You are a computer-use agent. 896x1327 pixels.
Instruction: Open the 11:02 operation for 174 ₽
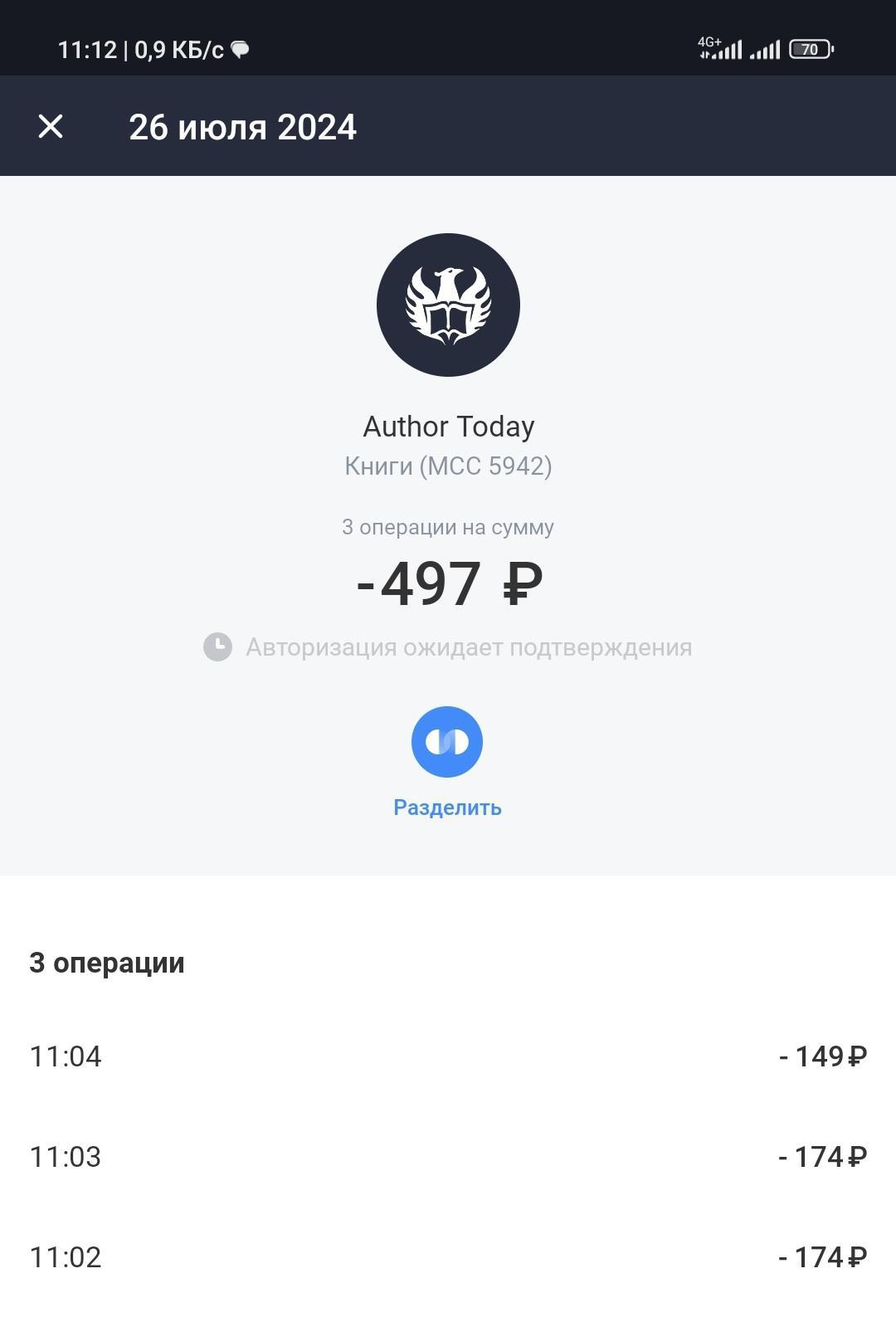point(448,1257)
